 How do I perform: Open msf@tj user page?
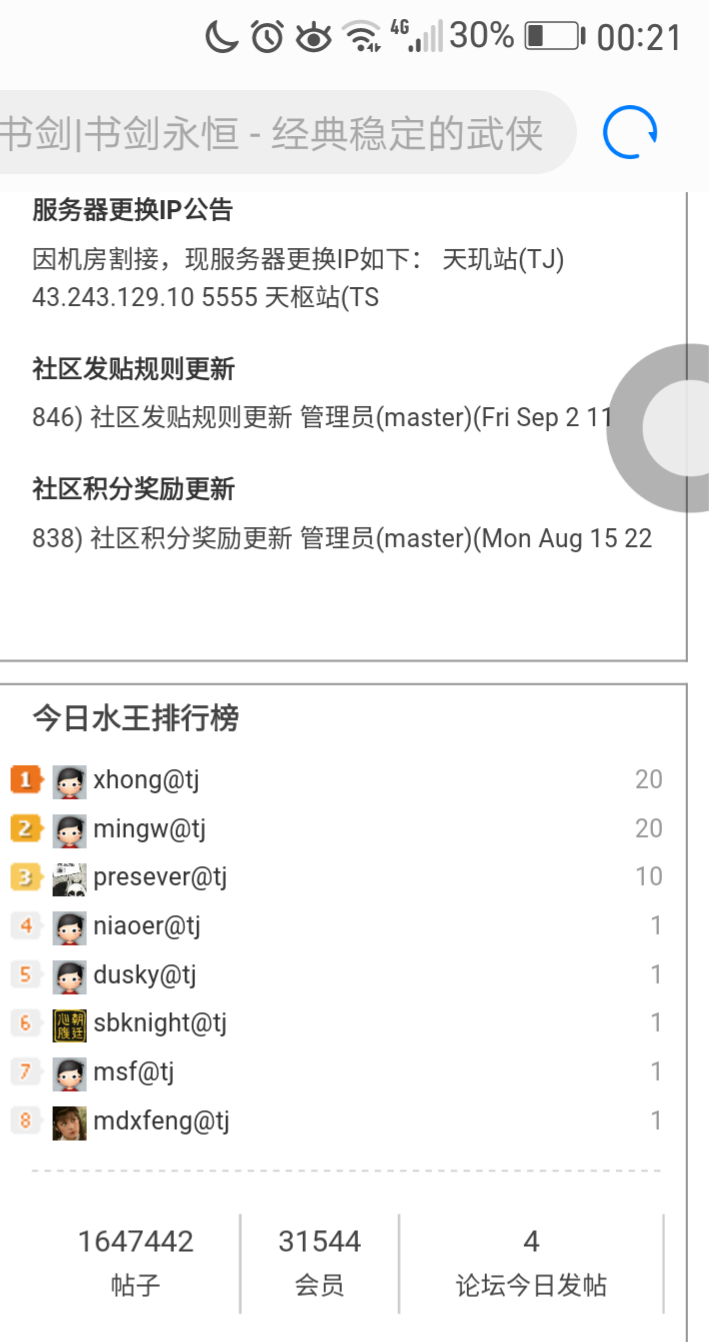click(x=133, y=1073)
